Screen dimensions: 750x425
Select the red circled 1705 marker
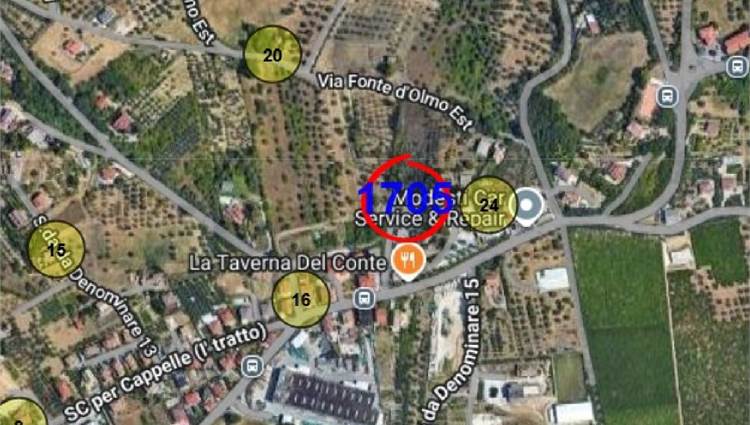click(x=404, y=196)
